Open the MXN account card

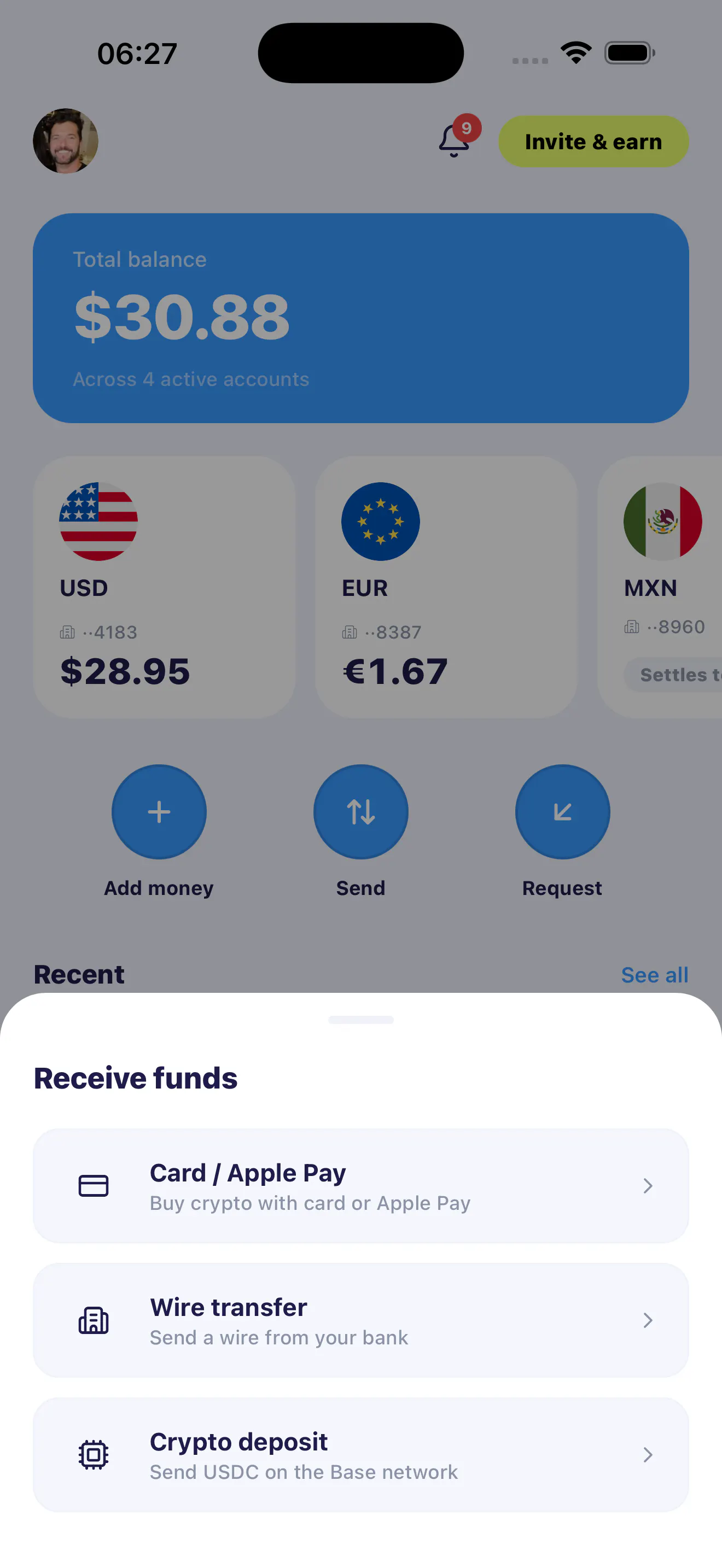coord(660,587)
